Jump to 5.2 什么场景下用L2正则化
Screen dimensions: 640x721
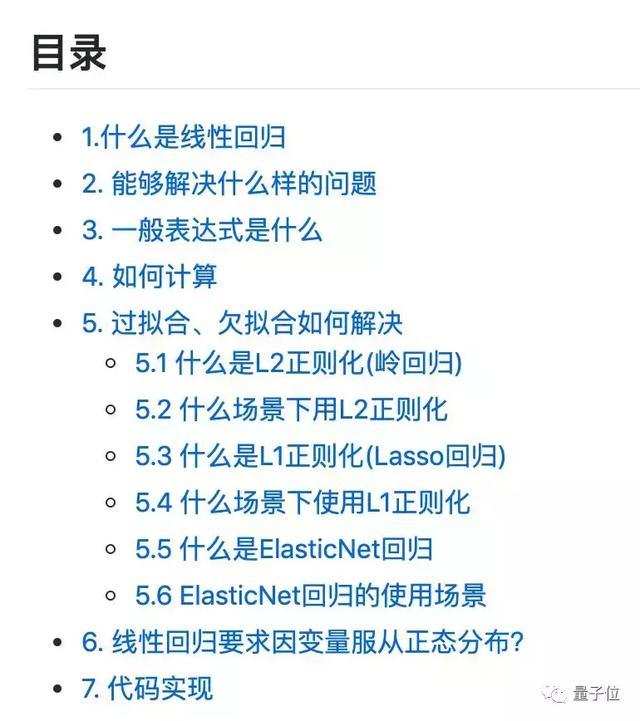pos(291,409)
